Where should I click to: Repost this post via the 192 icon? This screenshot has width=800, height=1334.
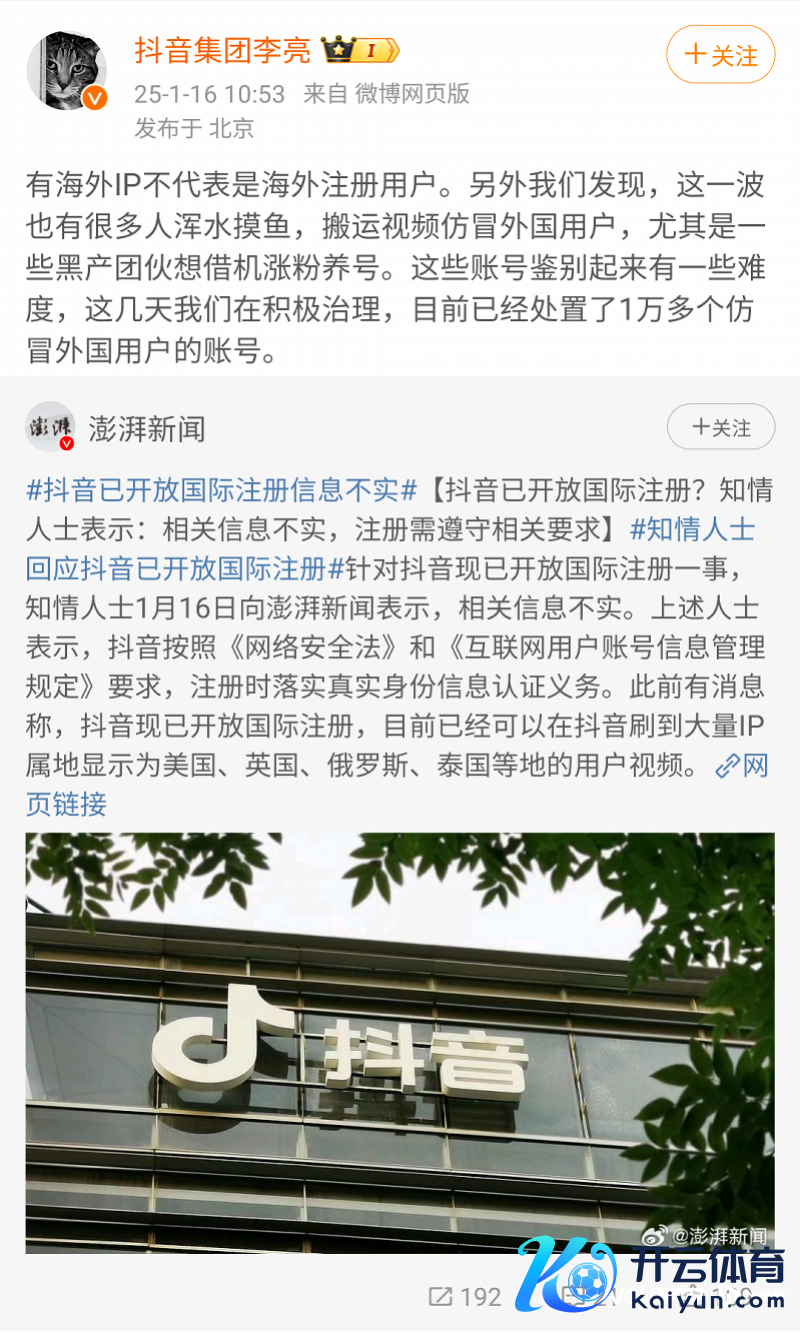click(465, 1297)
